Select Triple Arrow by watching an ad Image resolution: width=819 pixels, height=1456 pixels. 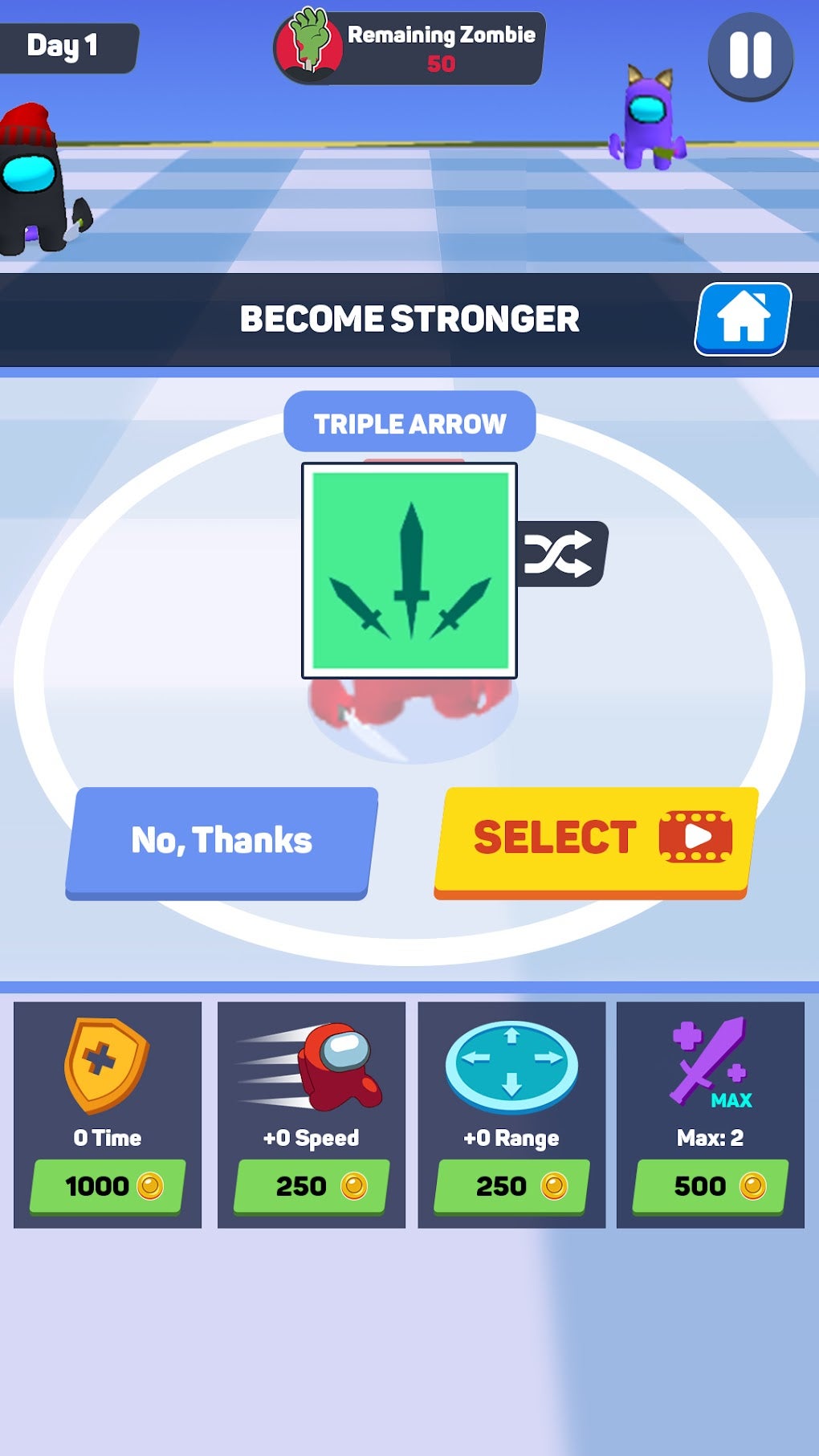(x=596, y=842)
